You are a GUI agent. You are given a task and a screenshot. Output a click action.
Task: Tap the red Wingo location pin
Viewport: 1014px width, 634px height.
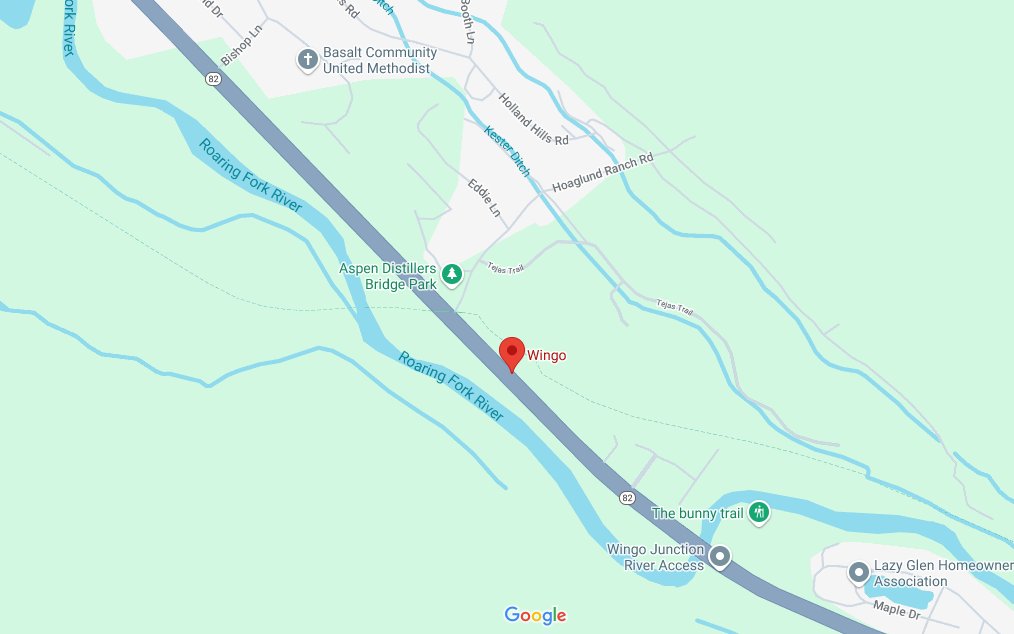click(x=512, y=353)
